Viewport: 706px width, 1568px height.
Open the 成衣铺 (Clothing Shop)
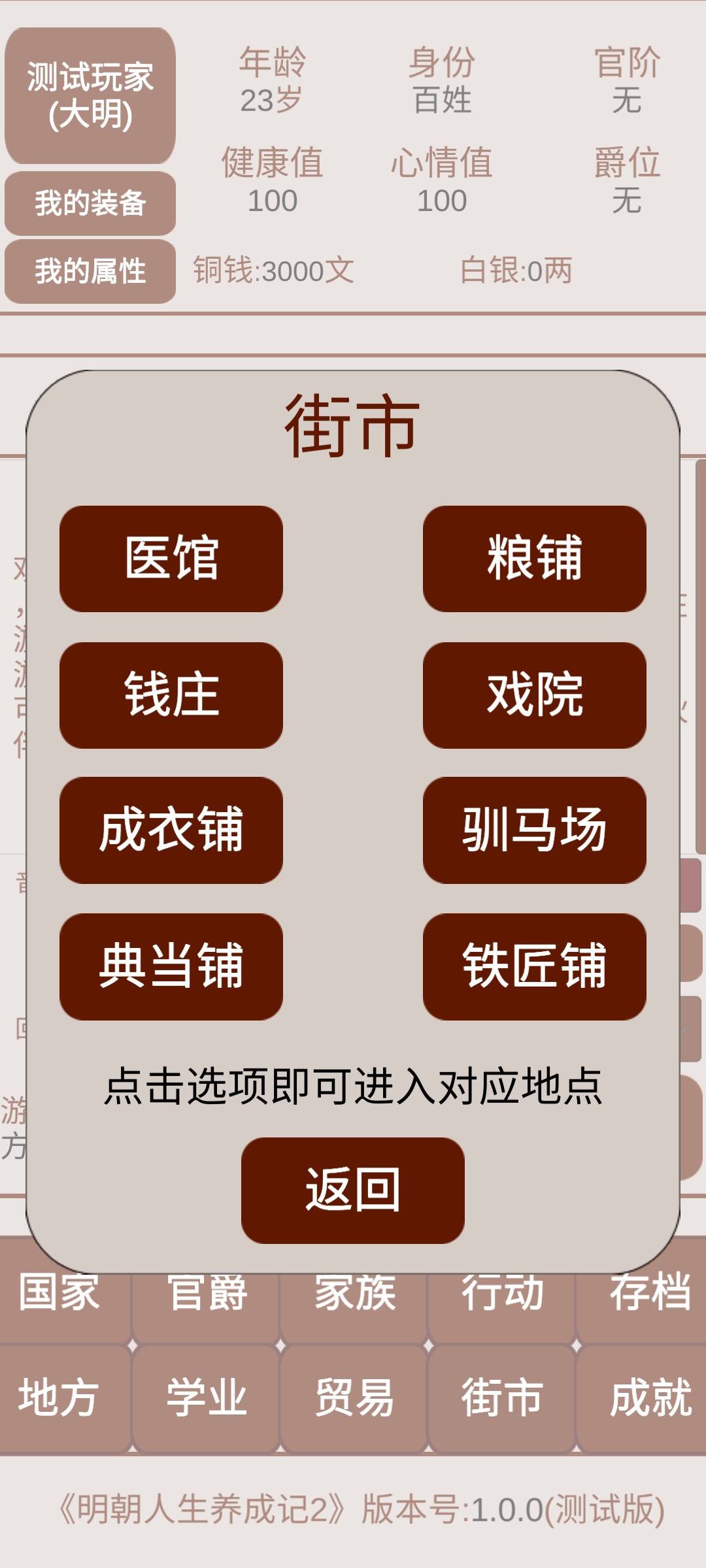[172, 828]
